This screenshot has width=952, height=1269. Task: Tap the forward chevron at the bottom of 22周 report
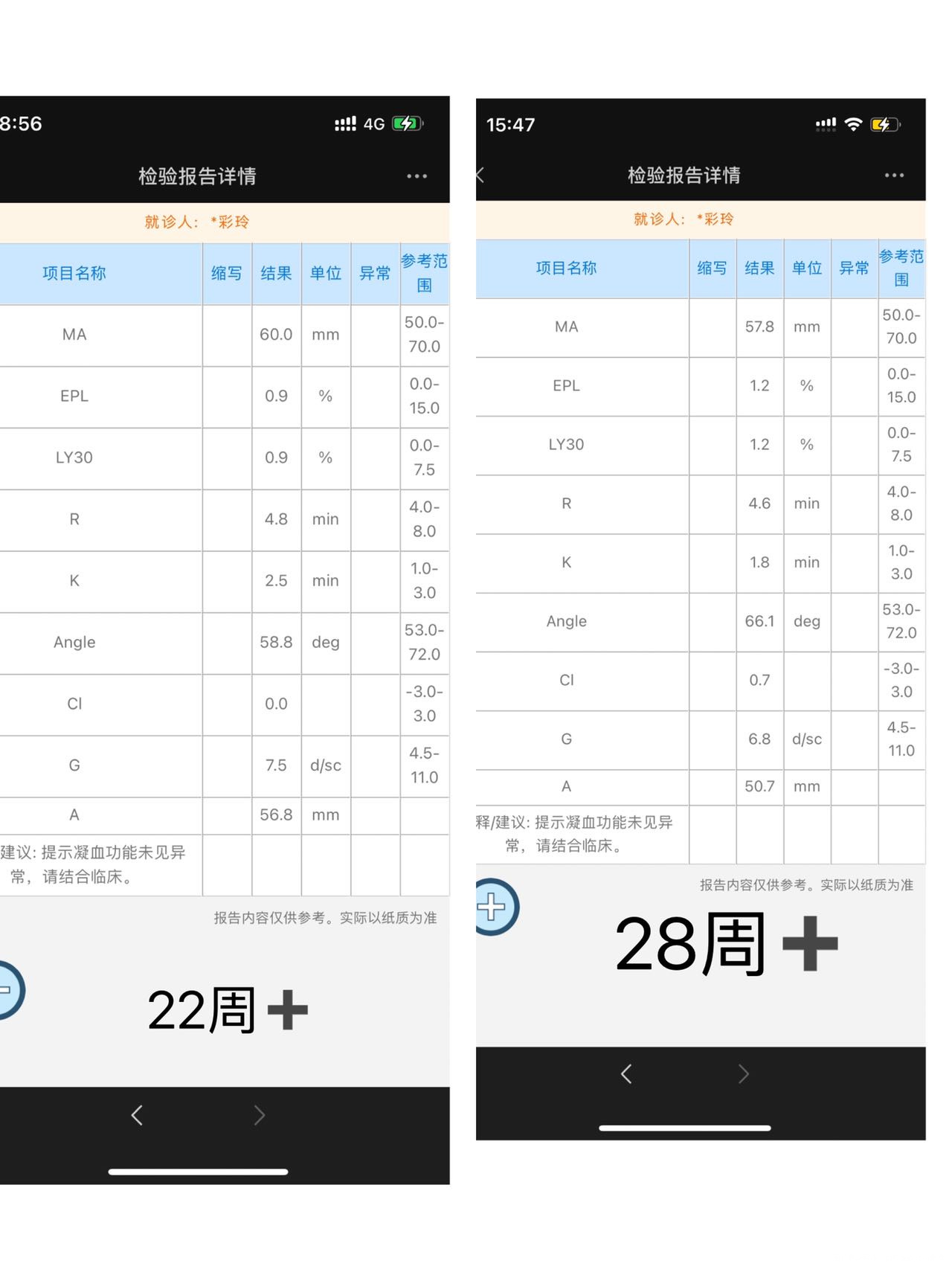(x=260, y=1115)
